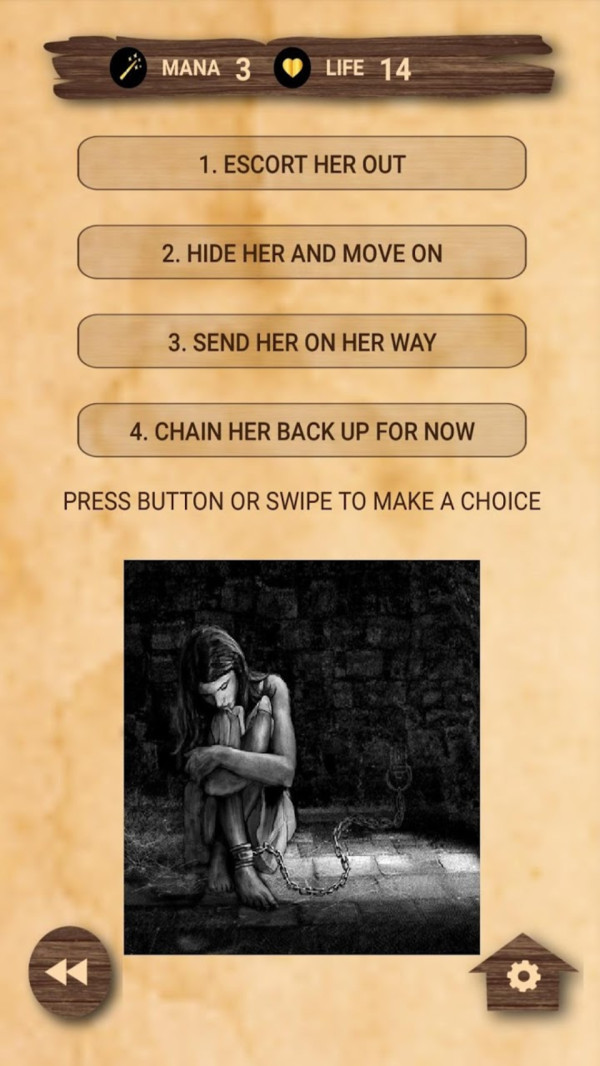This screenshot has width=600, height=1066.
Task: Tap the rewind button
Action: pyautogui.click(x=69, y=972)
